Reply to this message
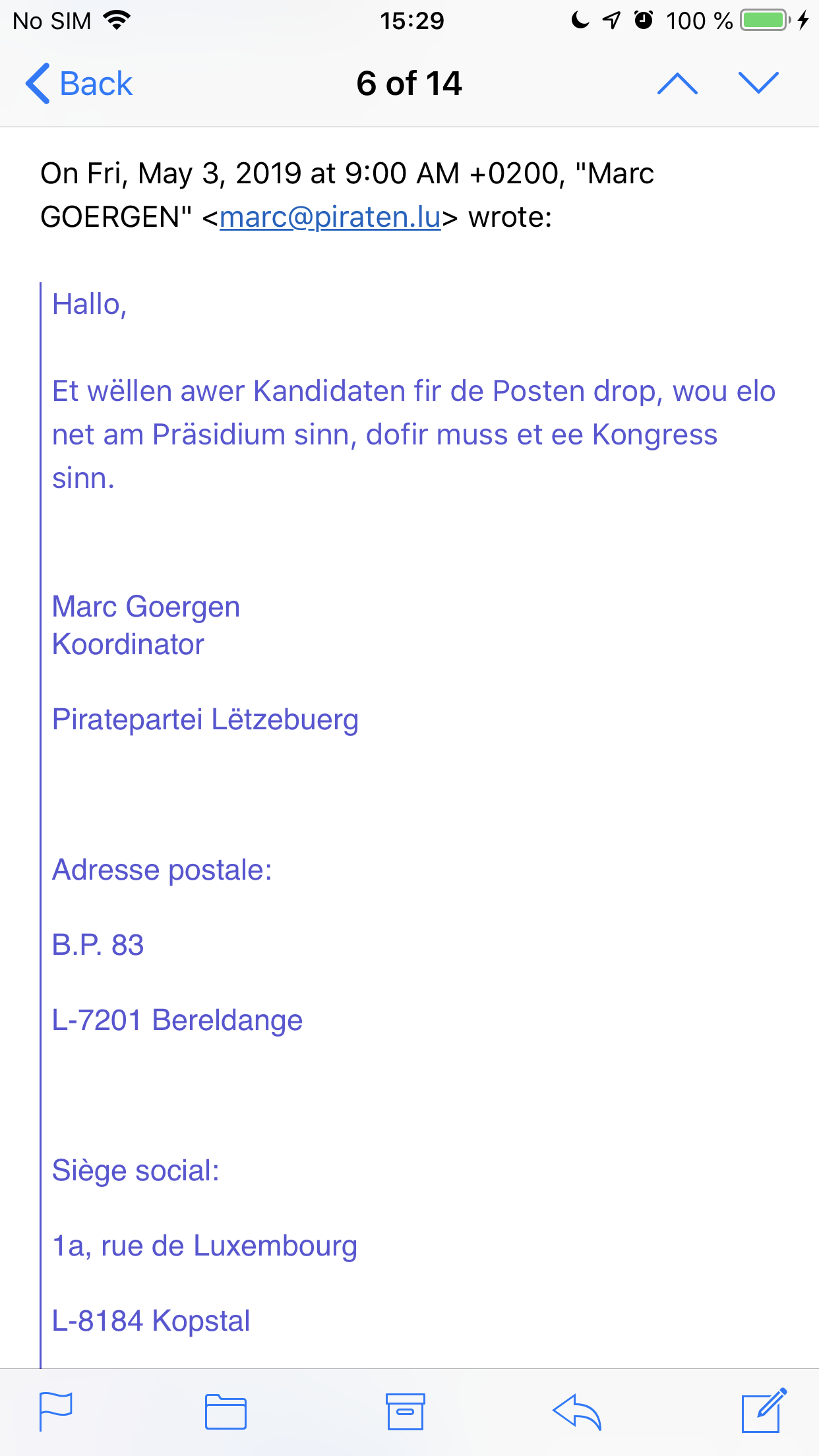The image size is (819, 1456). [577, 1411]
